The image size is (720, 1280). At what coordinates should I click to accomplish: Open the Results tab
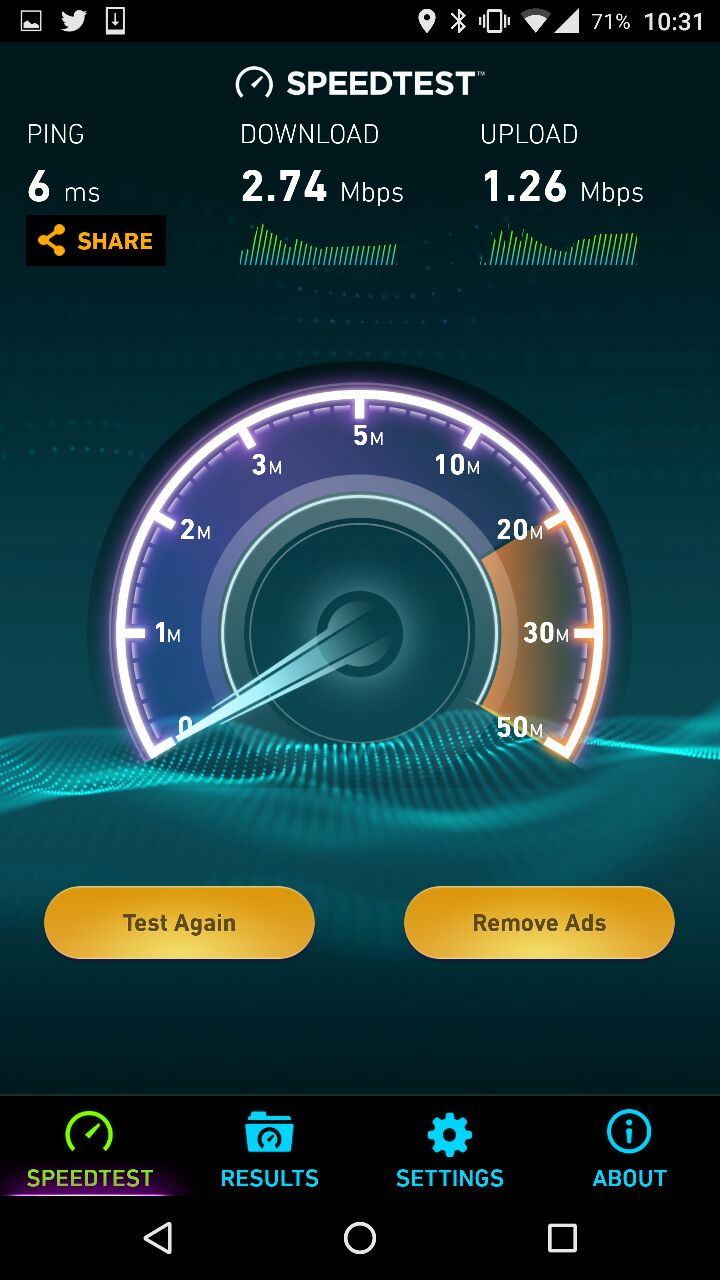[x=269, y=1150]
